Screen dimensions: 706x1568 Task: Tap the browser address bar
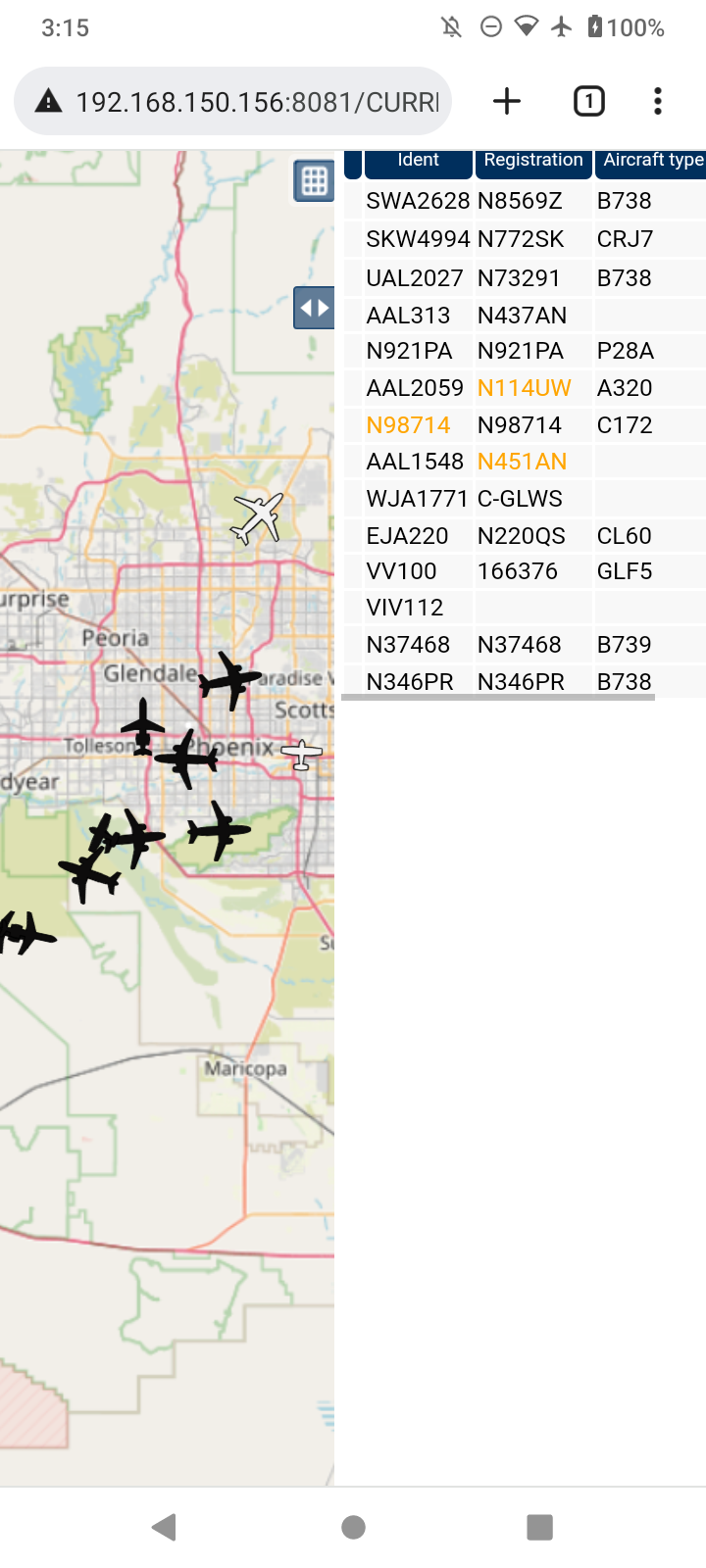click(232, 101)
